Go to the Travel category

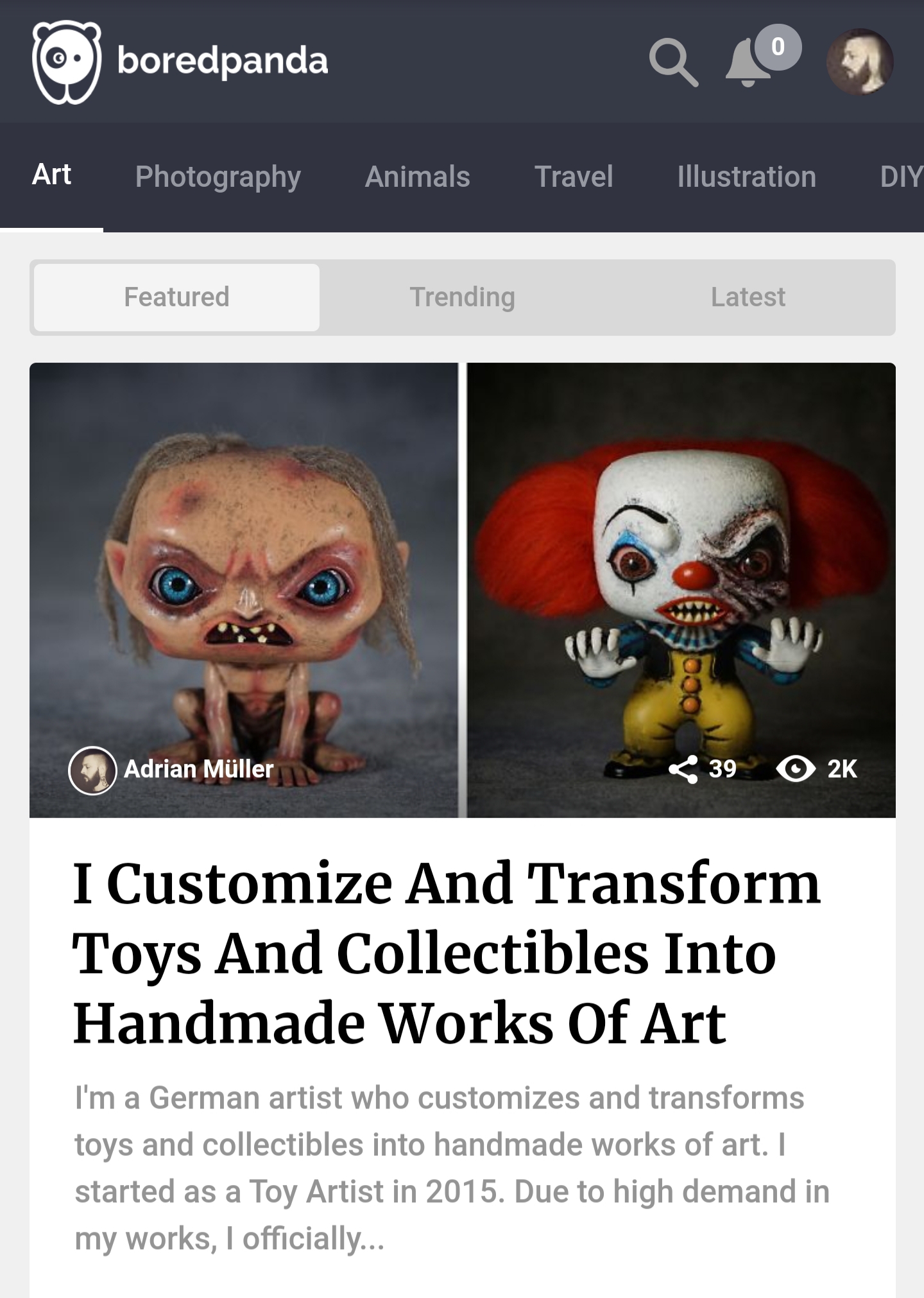pyautogui.click(x=574, y=177)
